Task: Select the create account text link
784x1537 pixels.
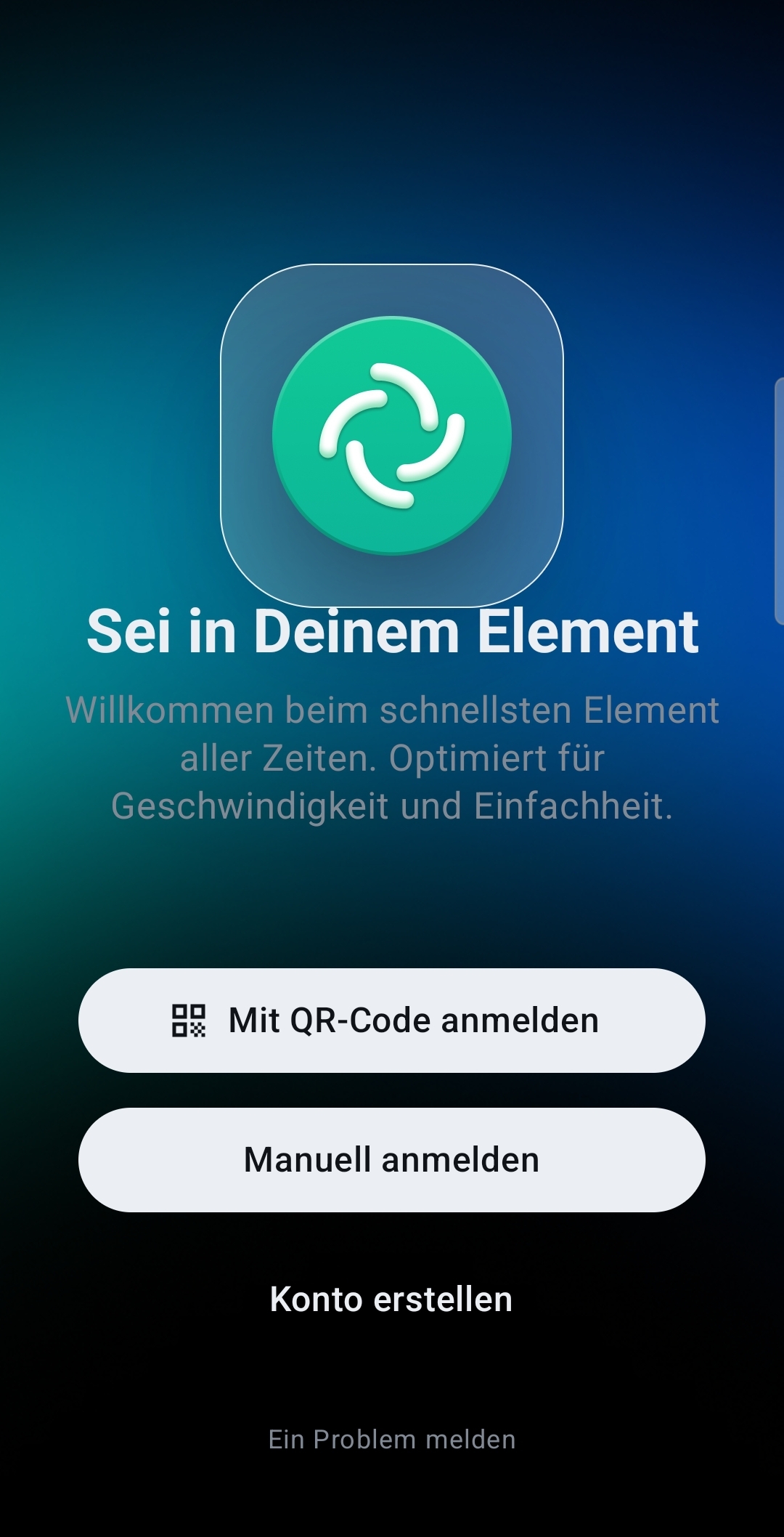Action: click(x=392, y=1299)
